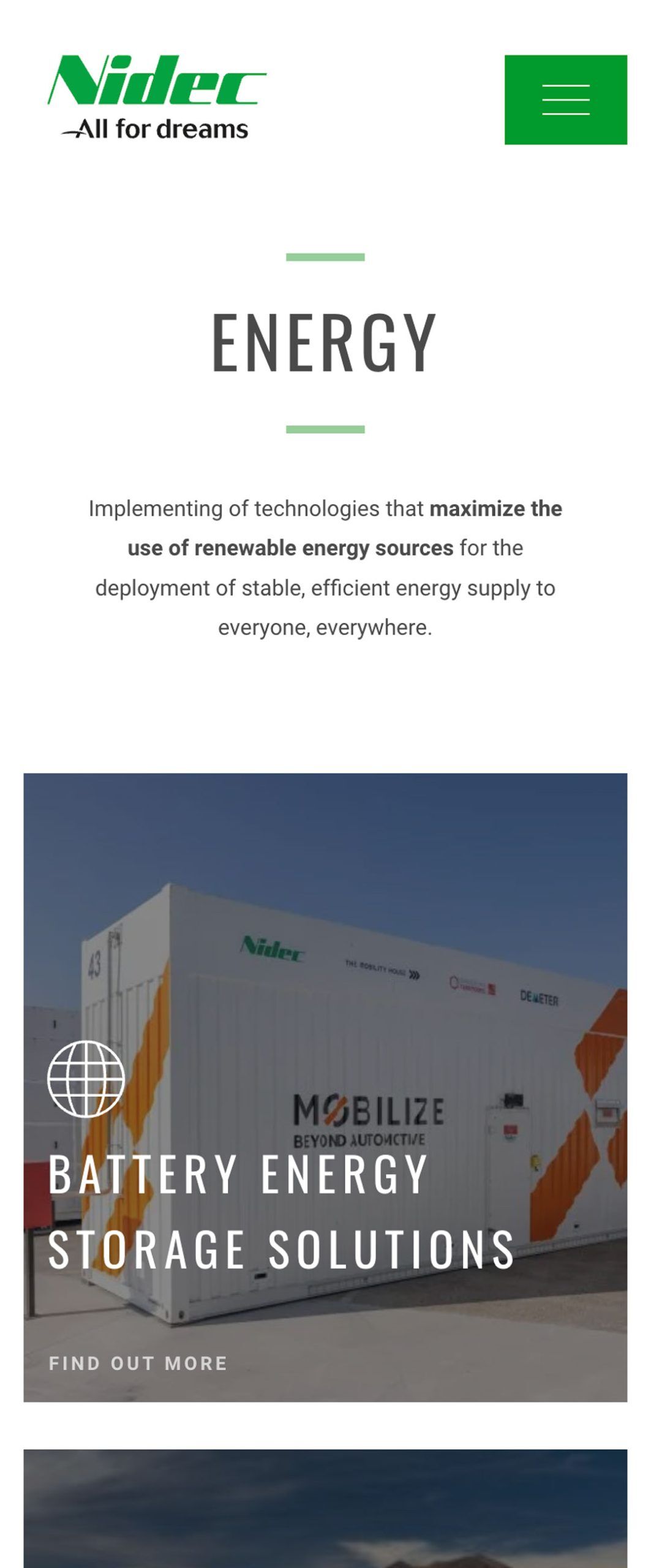This screenshot has height=1568, width=651.
Task: Open Battery Energy Storage Solutions card
Action: [x=282, y=1210]
